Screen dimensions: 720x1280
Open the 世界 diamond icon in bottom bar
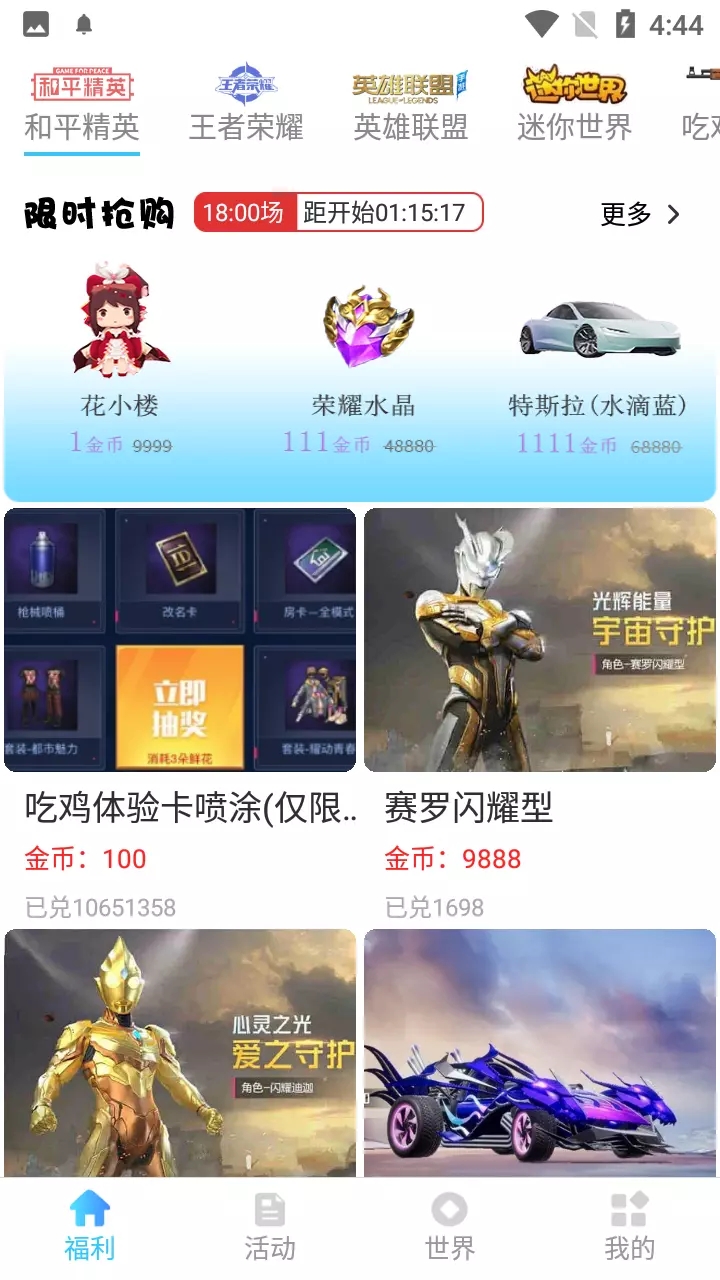(449, 1211)
